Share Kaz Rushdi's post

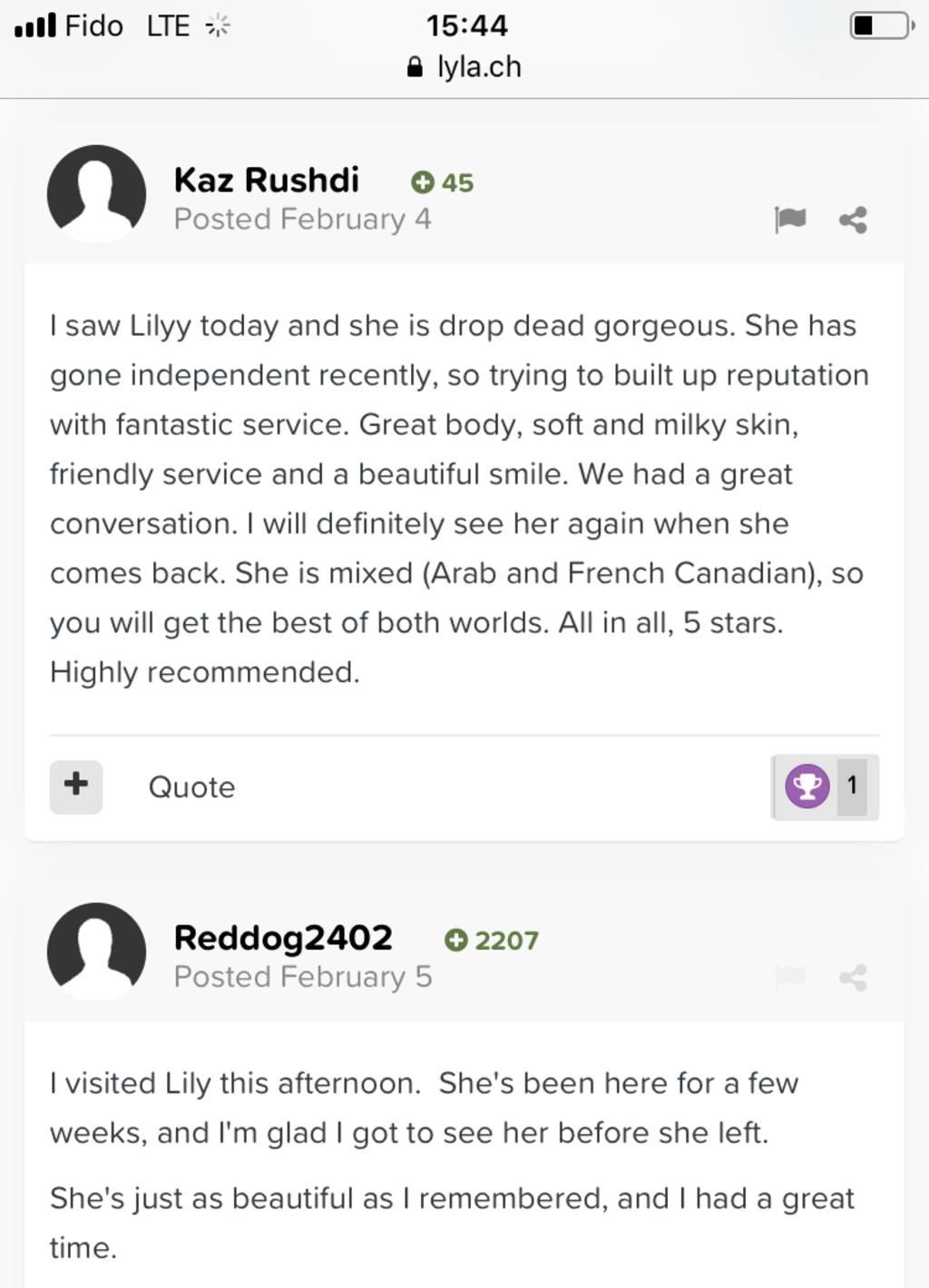[853, 220]
